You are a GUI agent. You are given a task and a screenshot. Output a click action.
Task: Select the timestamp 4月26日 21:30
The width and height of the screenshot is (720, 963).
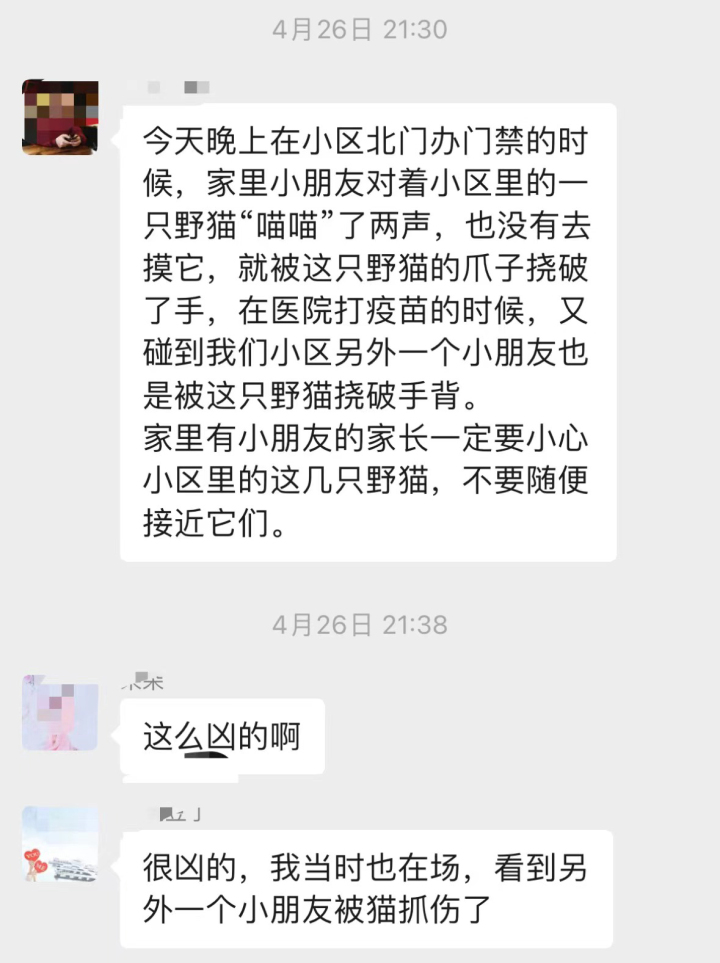(360, 30)
